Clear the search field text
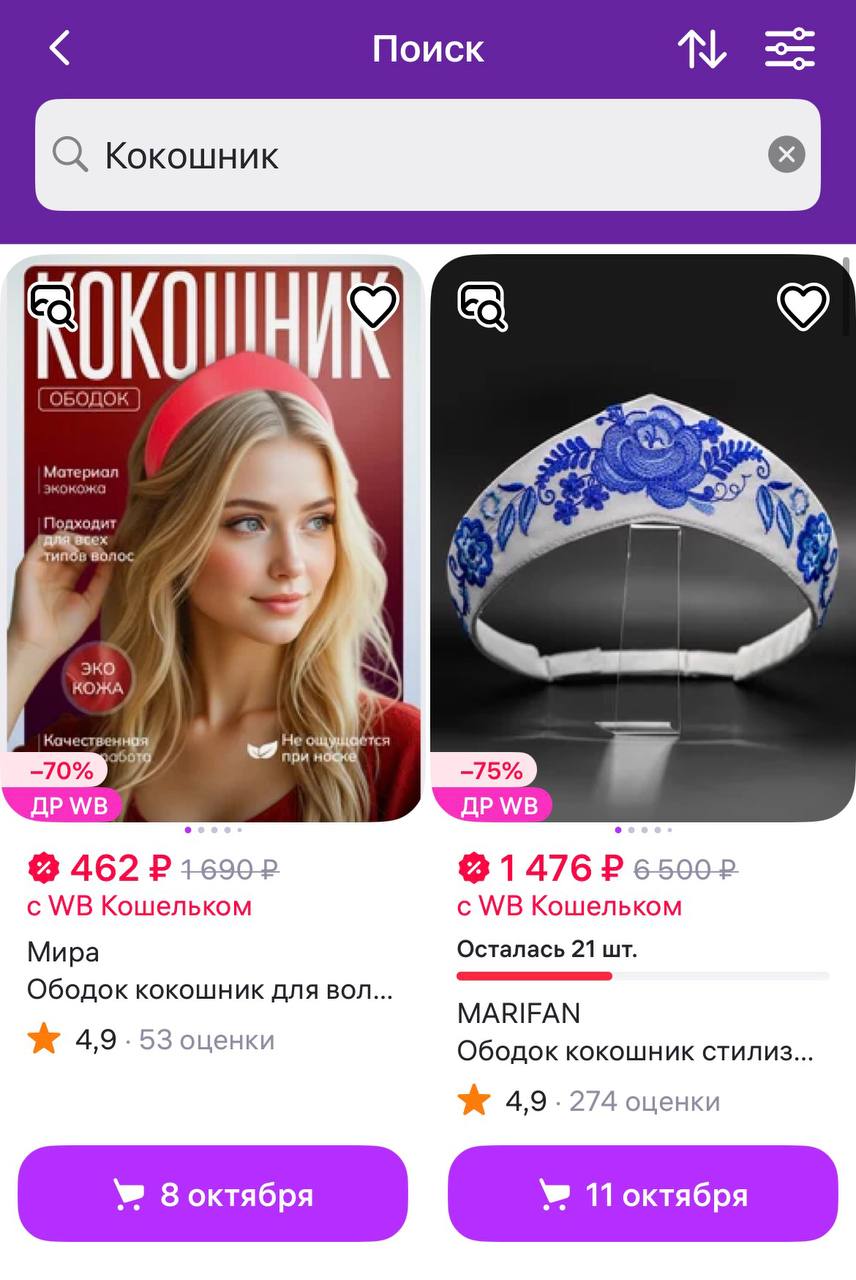856x1280 pixels. pos(786,155)
